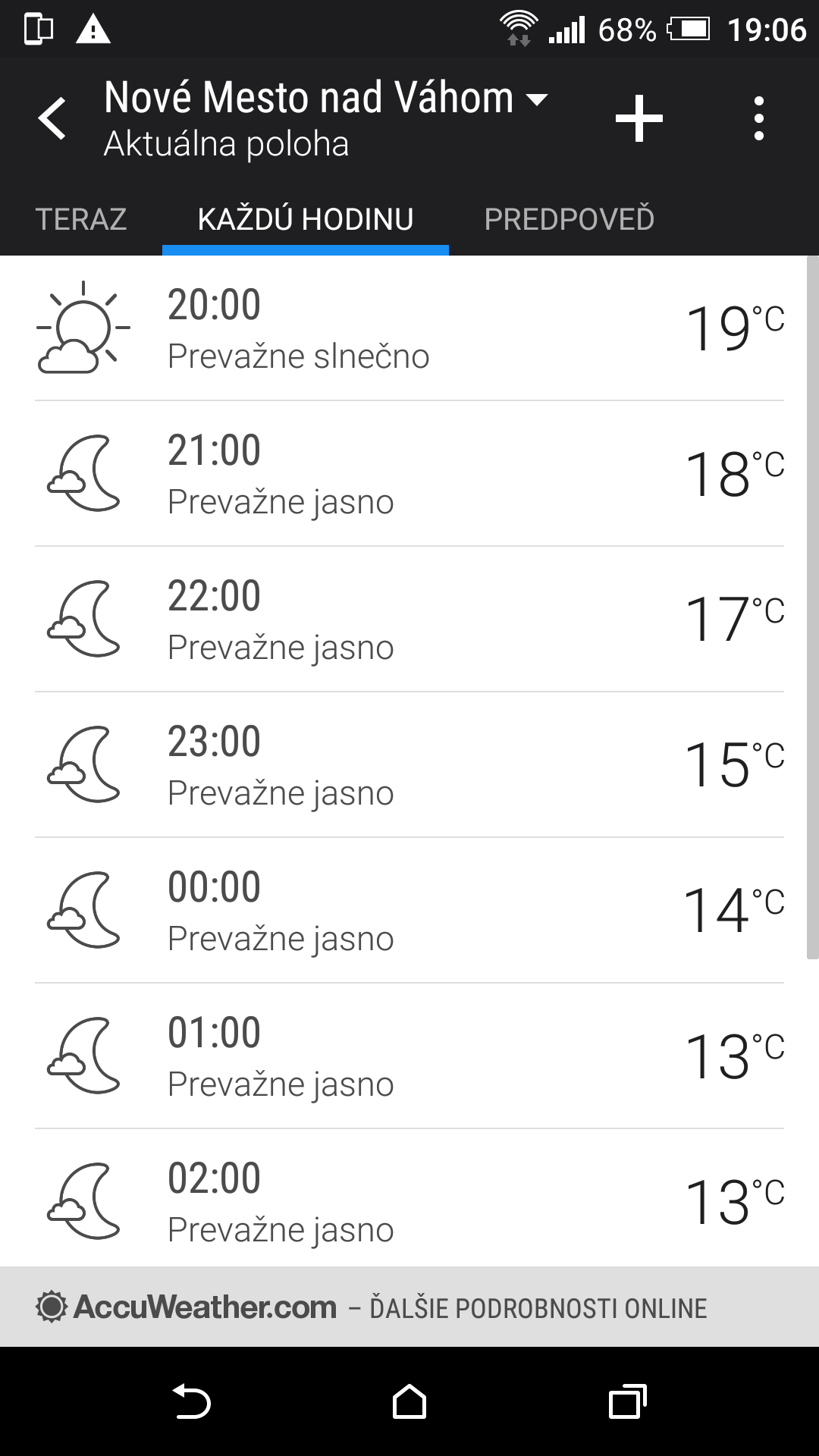Add a new location with the plus icon
819x1456 pixels.
tap(639, 118)
